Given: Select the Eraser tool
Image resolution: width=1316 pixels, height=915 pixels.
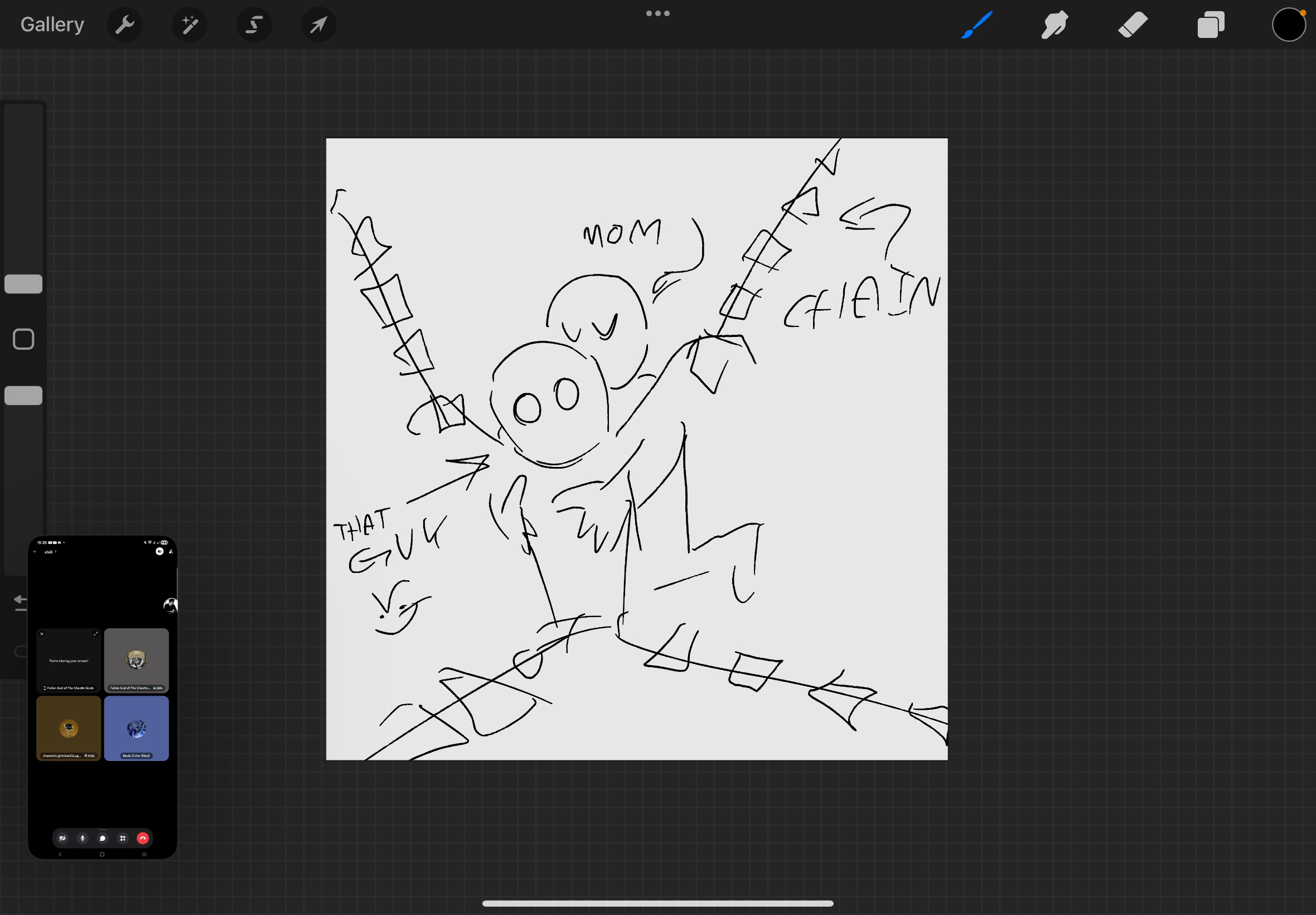Looking at the screenshot, I should coord(1132,25).
